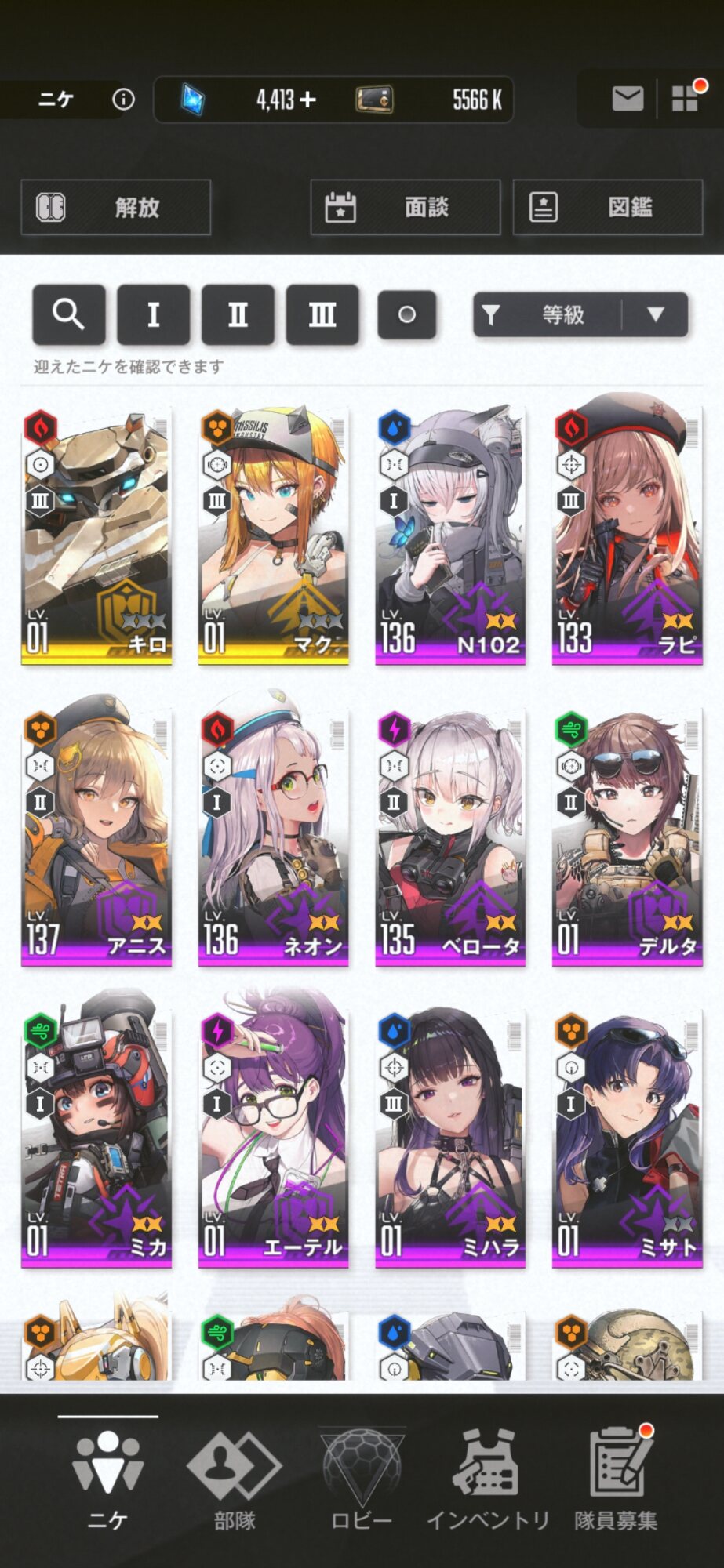Open the ラピ character card

[628, 536]
